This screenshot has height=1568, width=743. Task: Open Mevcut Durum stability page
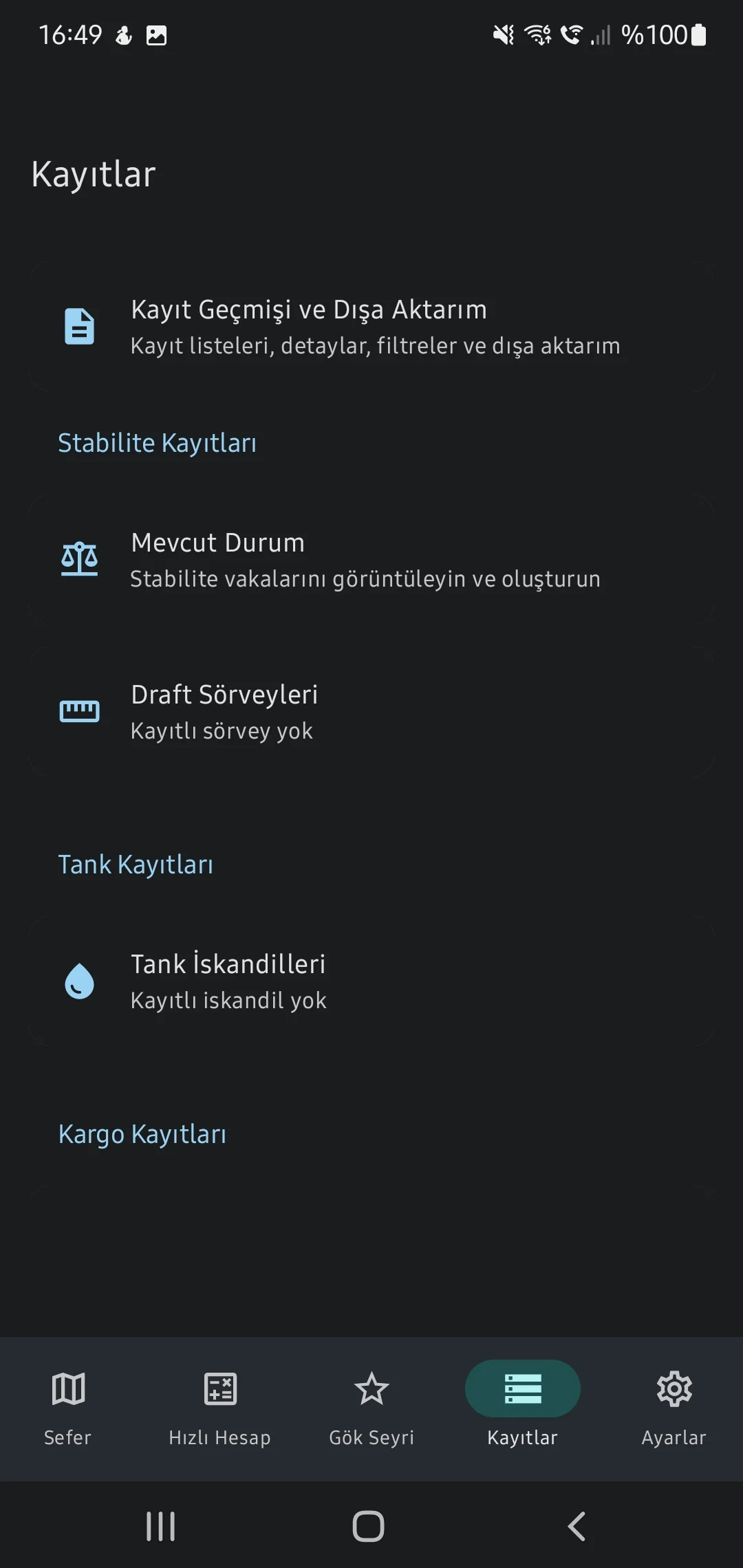371,558
